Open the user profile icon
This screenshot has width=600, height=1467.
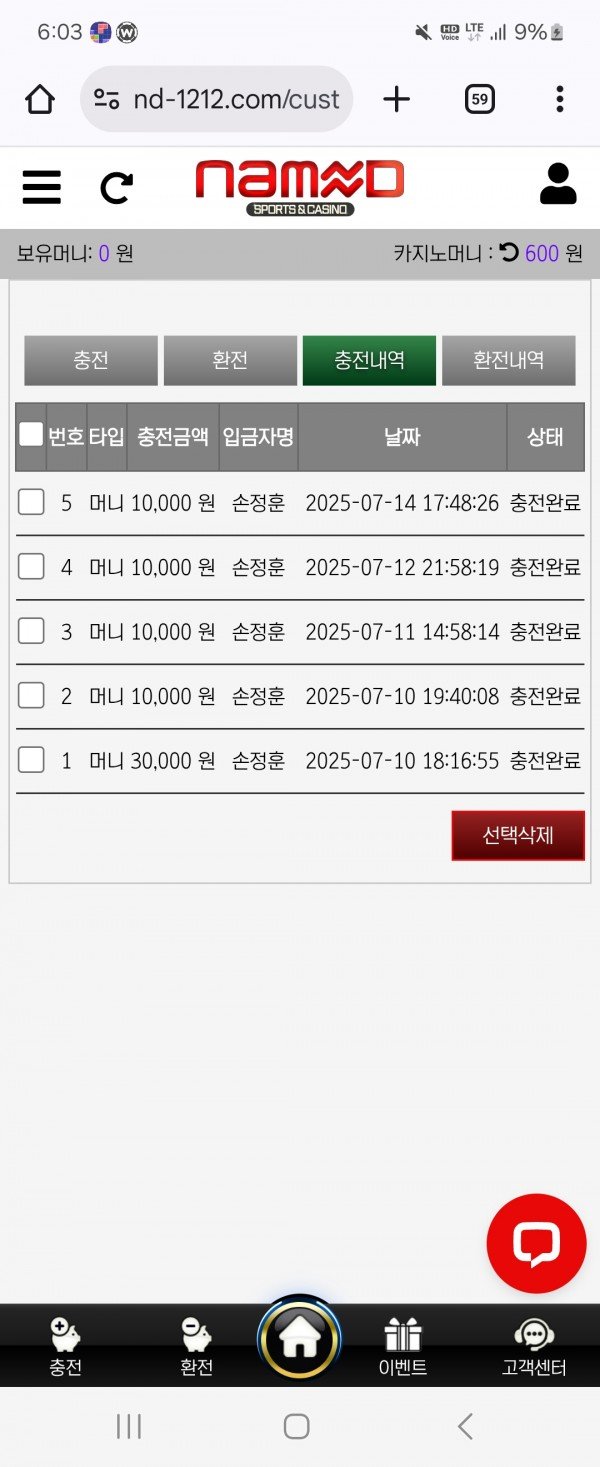[x=558, y=184]
